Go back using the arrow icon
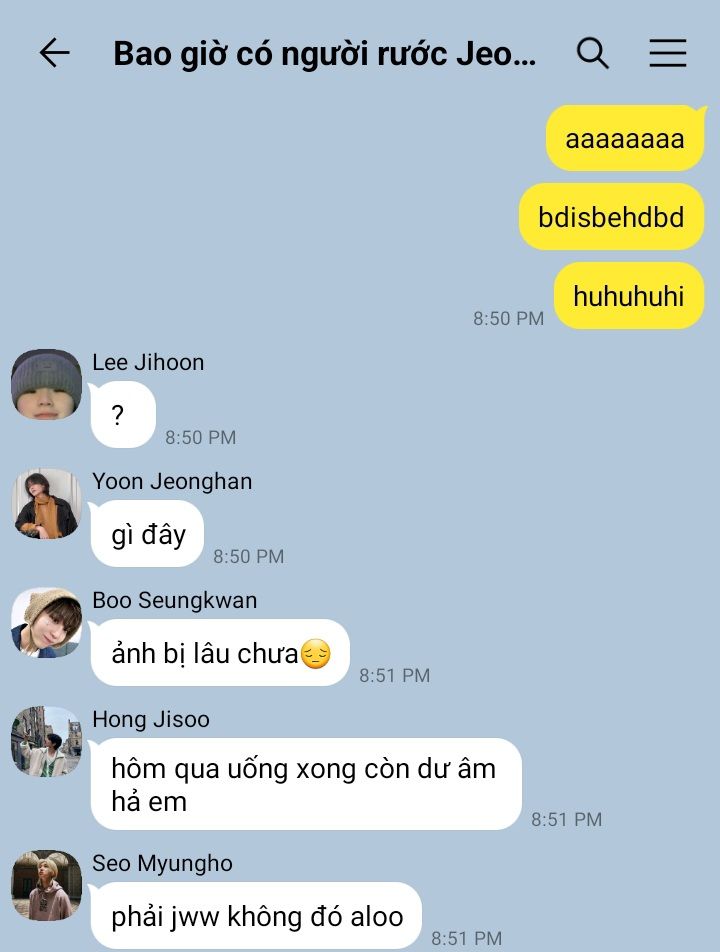Image resolution: width=720 pixels, height=952 pixels. pos(54,53)
